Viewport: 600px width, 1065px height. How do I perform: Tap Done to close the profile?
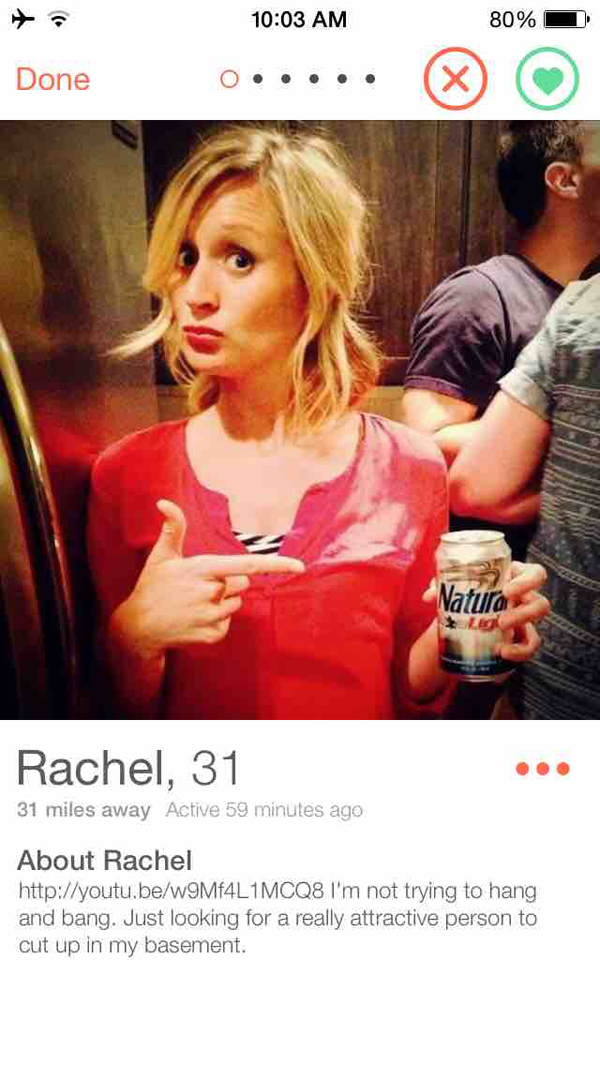pyautogui.click(x=53, y=79)
